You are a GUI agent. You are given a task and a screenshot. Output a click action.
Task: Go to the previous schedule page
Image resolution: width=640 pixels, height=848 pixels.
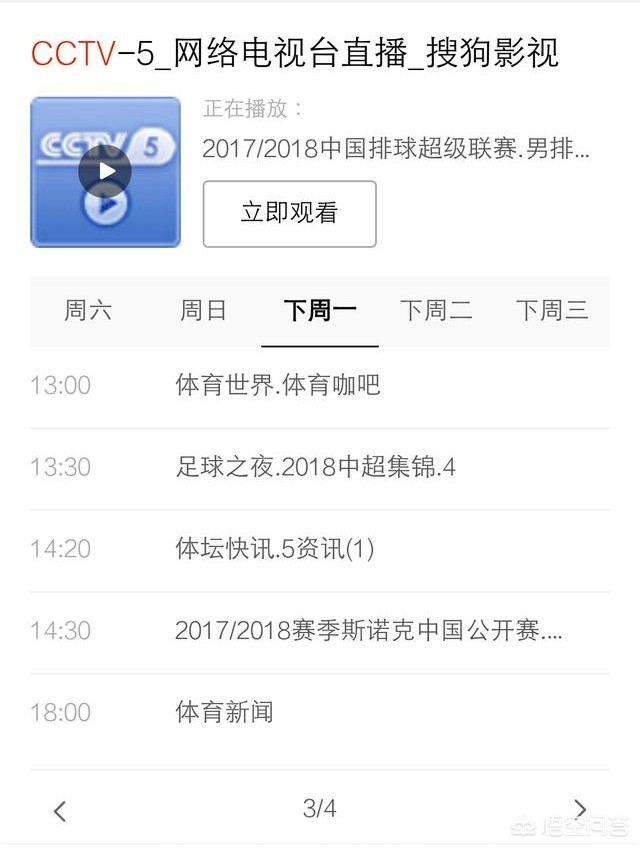pos(60,810)
